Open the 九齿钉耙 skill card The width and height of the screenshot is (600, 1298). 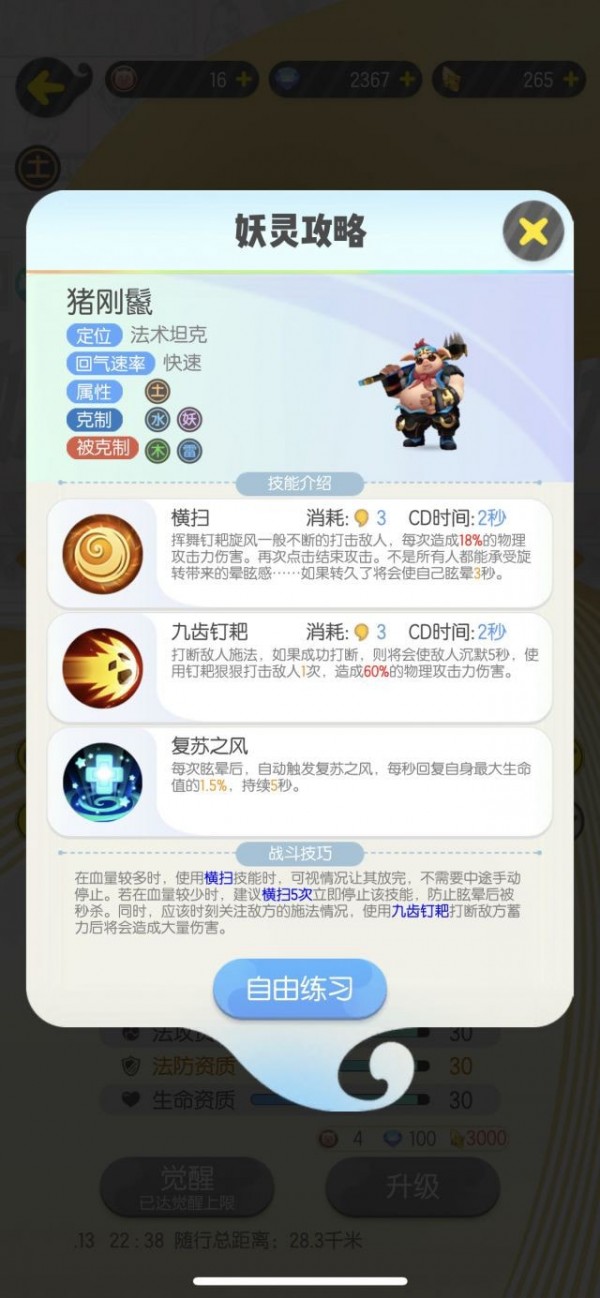[x=300, y=668]
